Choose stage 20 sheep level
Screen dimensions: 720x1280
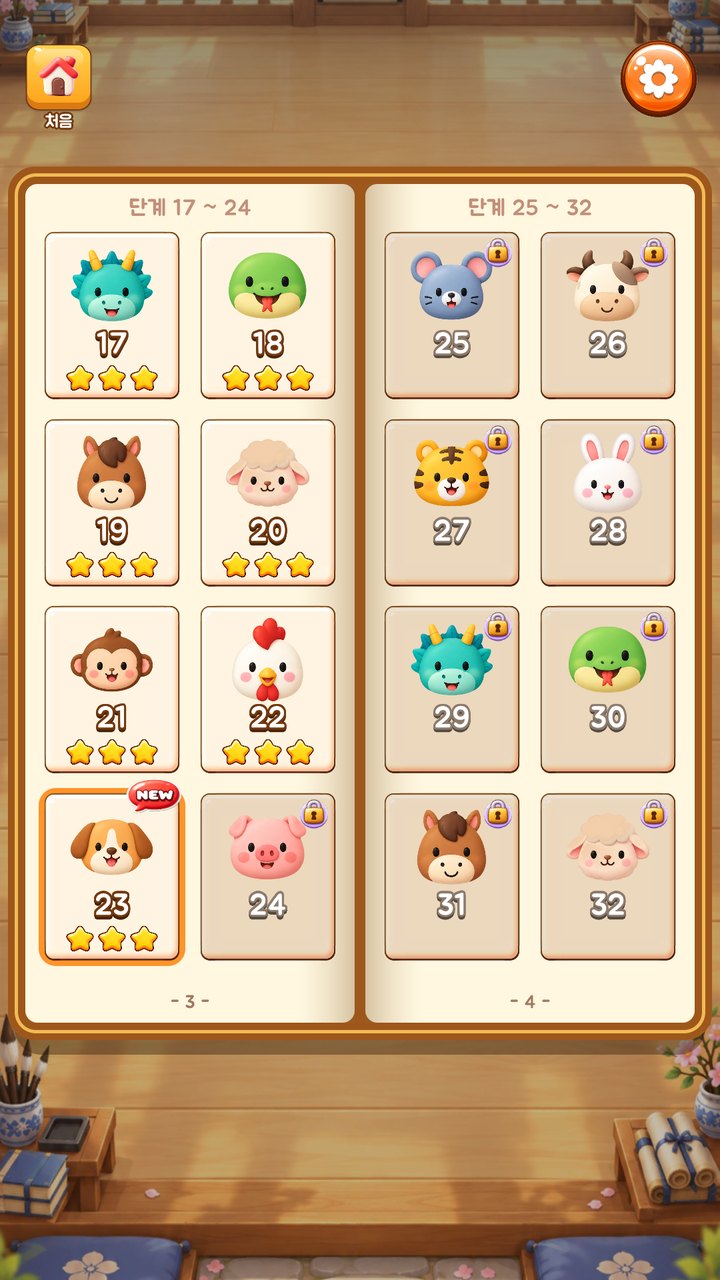point(268,502)
